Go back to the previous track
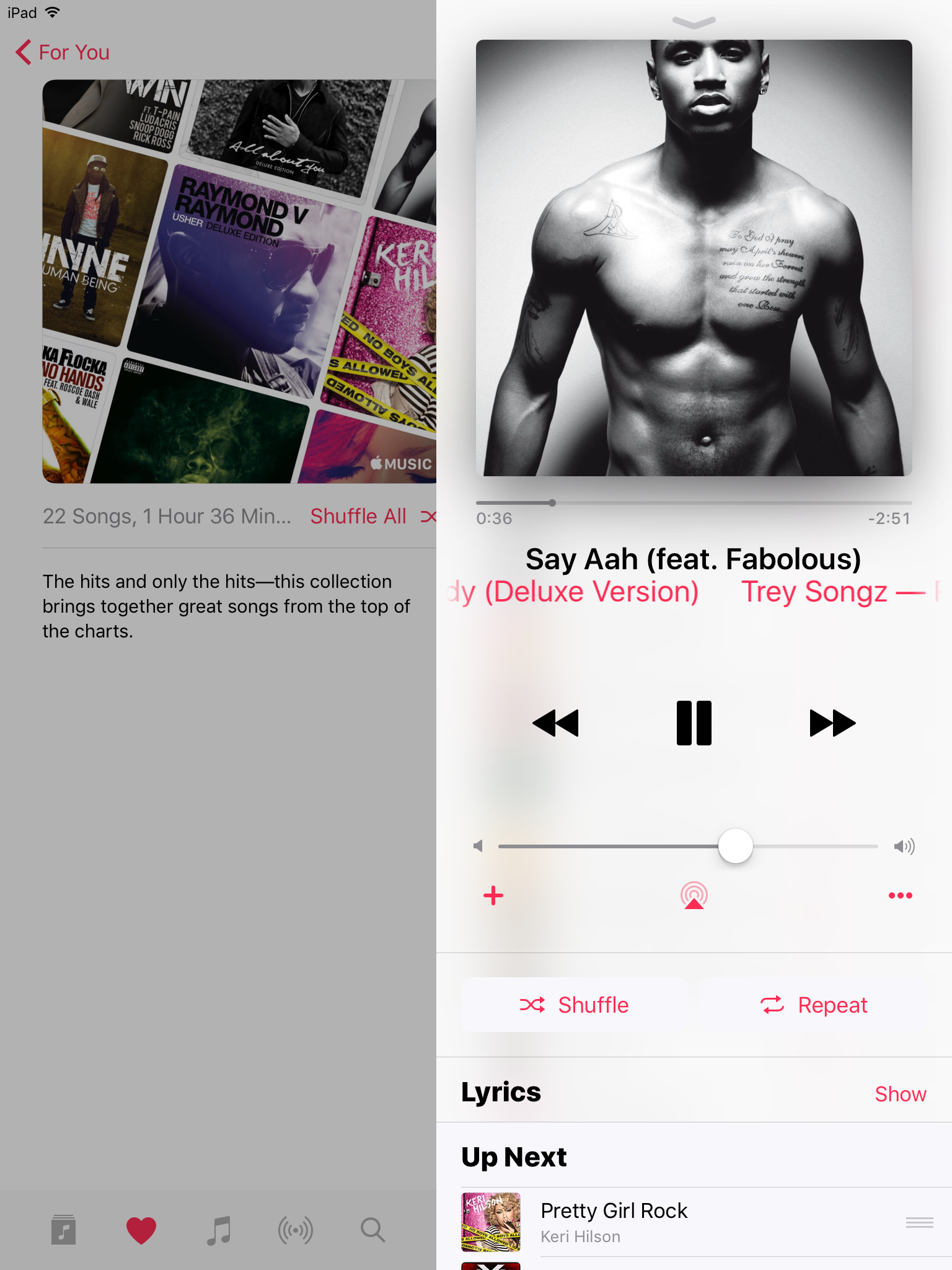 555,723
